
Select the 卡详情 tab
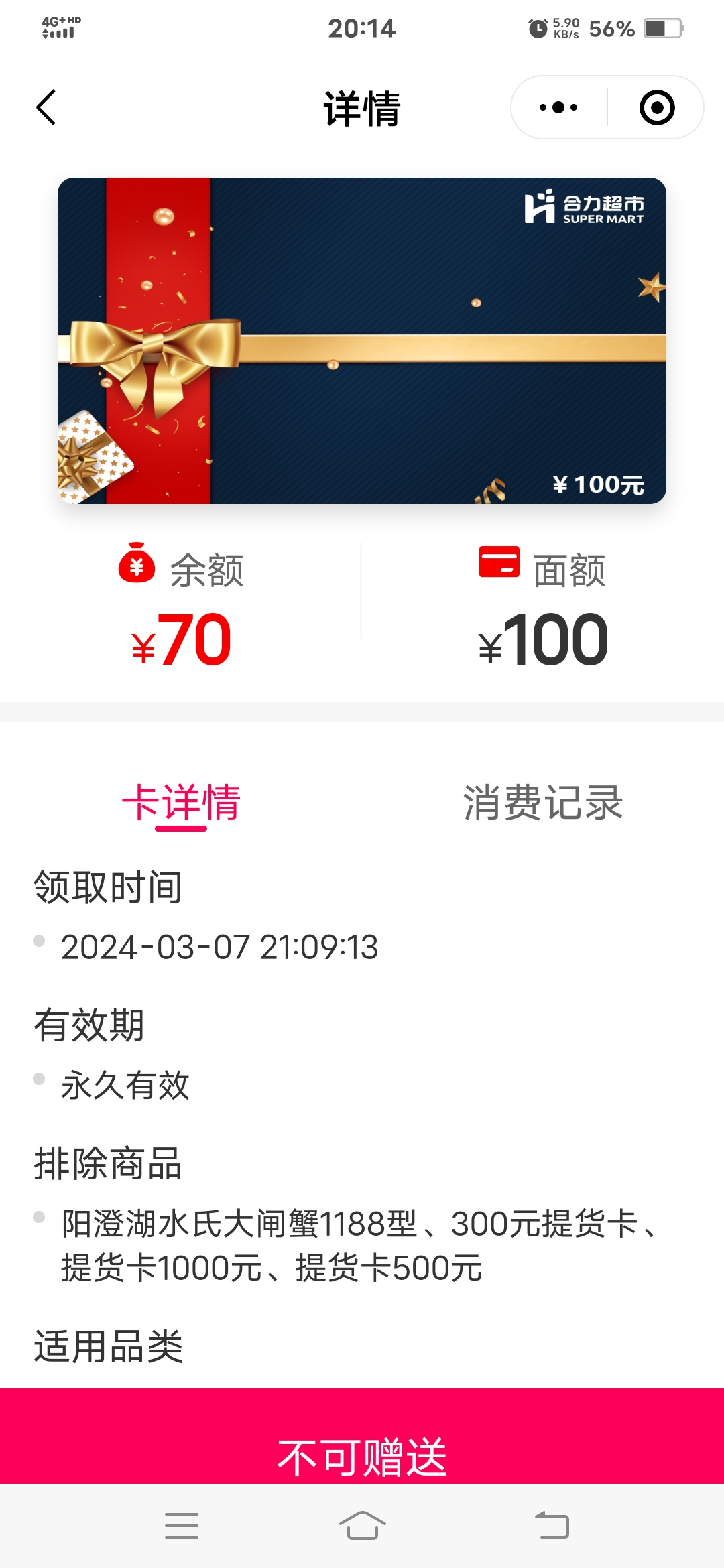click(181, 802)
